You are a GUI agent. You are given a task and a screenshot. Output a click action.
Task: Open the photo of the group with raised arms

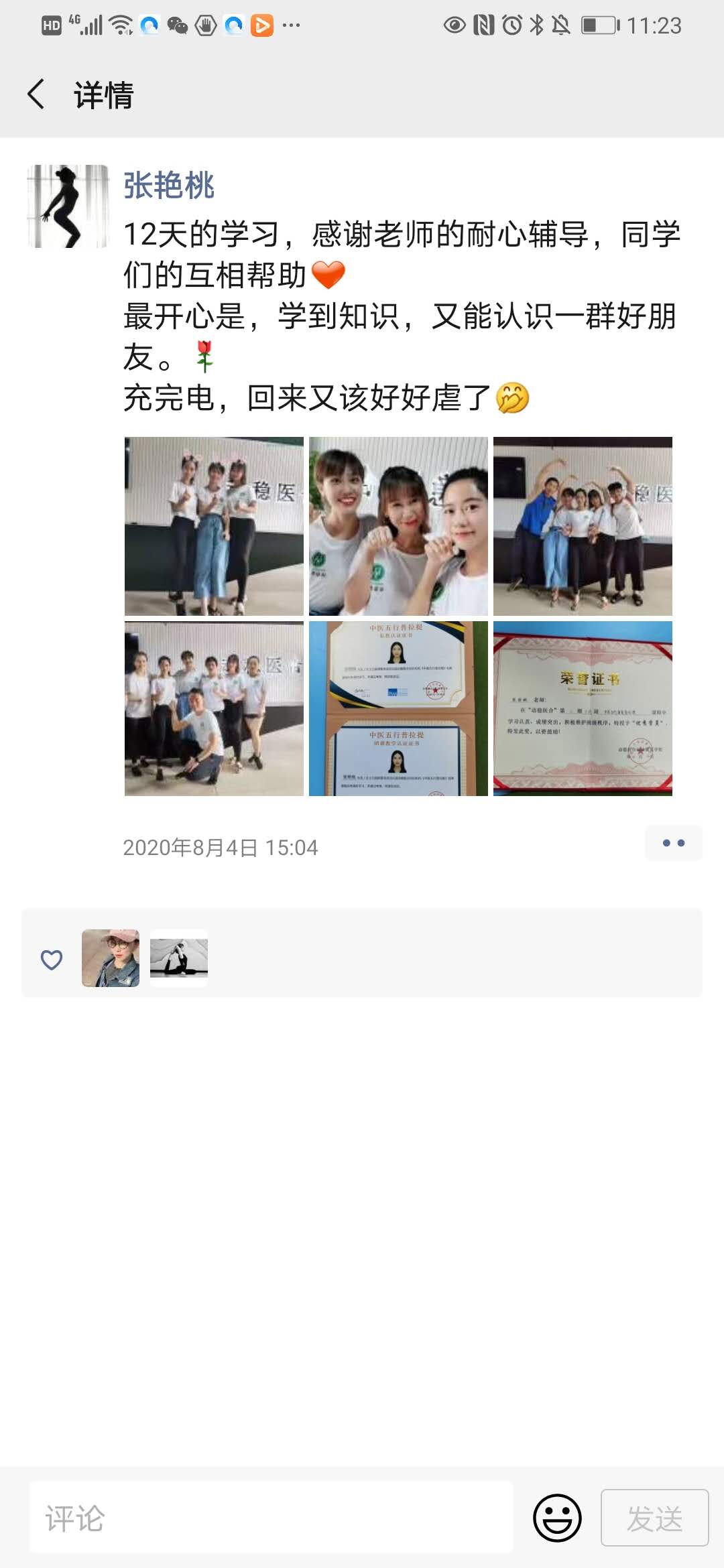tap(583, 526)
